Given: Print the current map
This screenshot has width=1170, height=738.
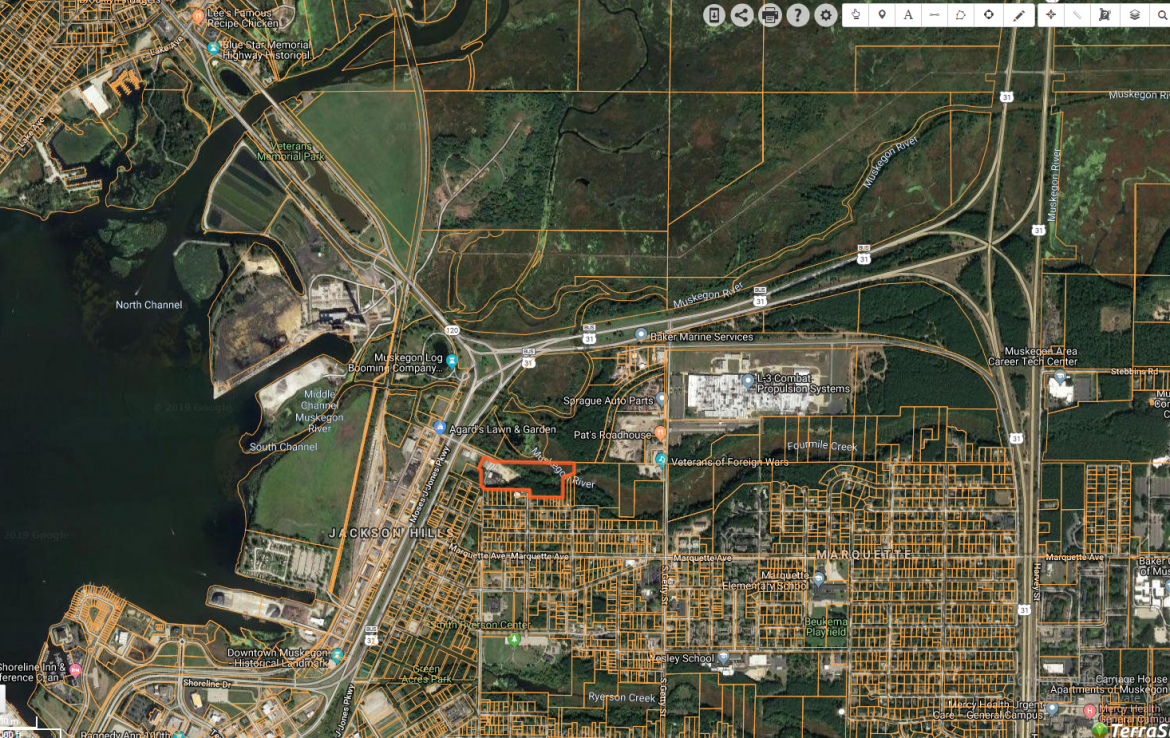Looking at the screenshot, I should click(770, 15).
